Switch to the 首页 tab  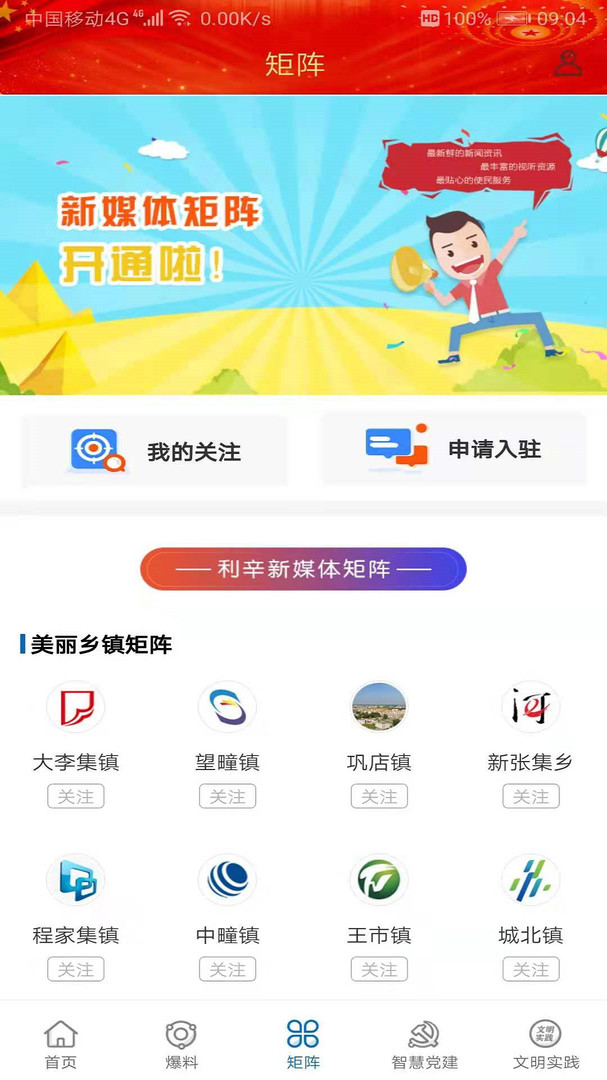61,1044
